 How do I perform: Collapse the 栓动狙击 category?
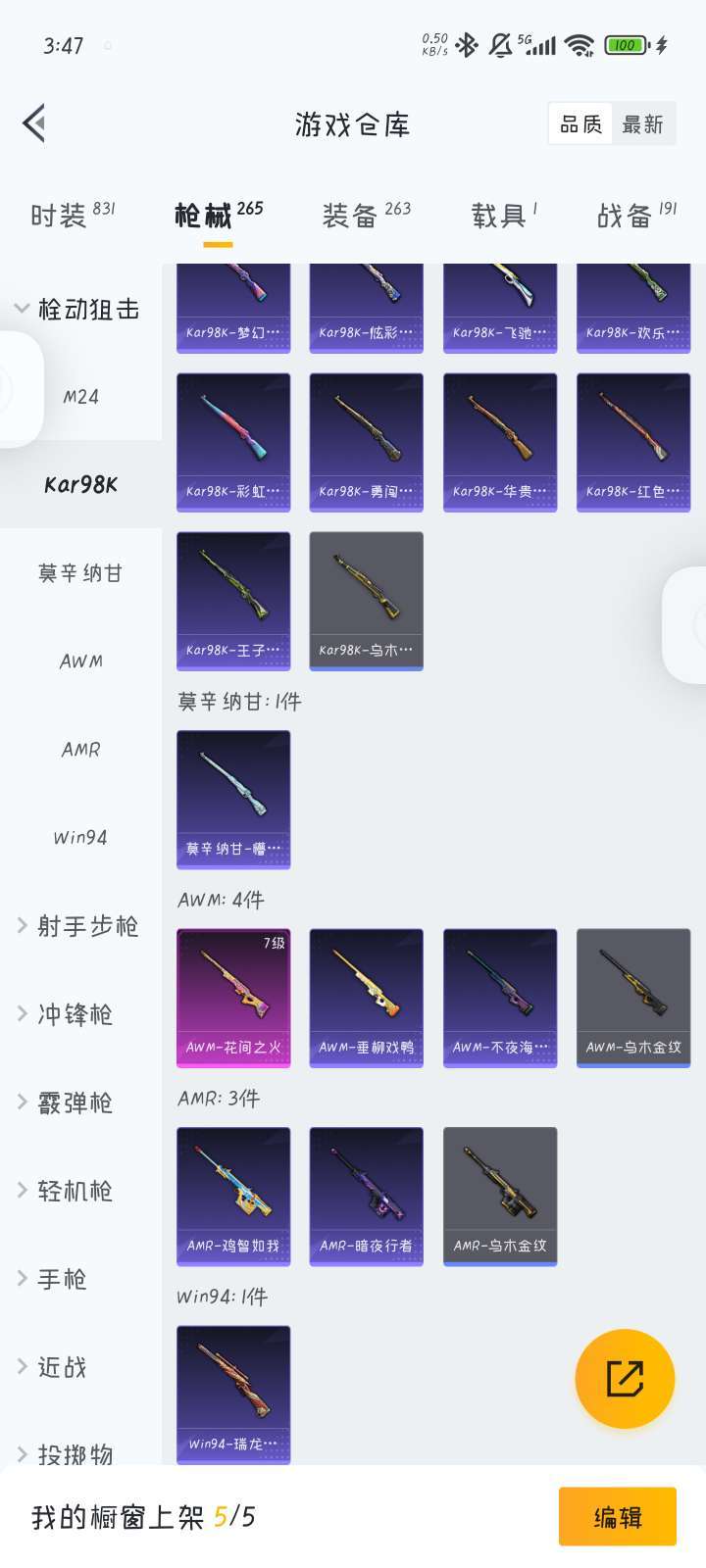pos(78,310)
